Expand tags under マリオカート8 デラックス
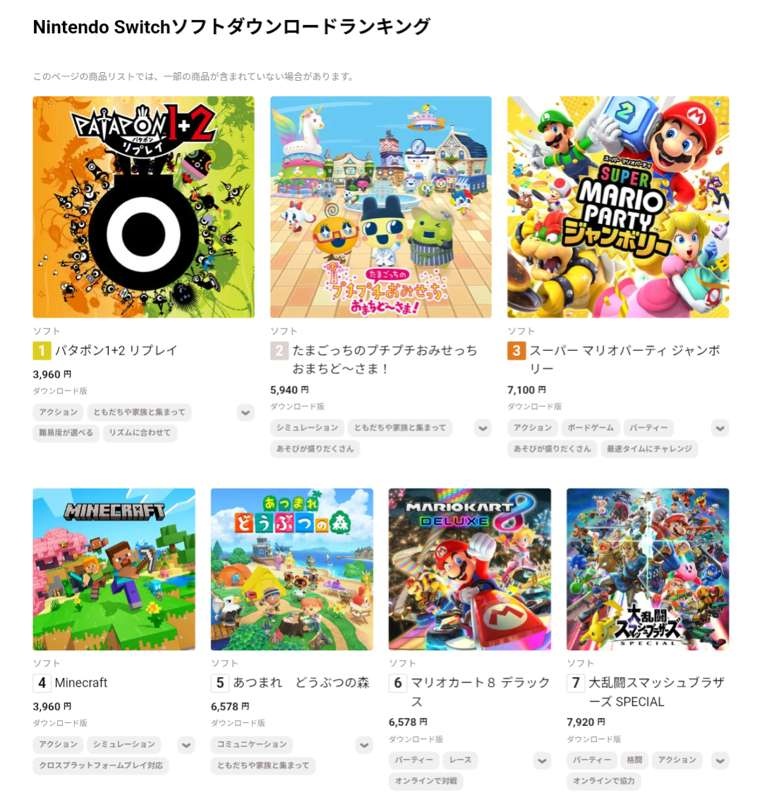 tap(542, 761)
